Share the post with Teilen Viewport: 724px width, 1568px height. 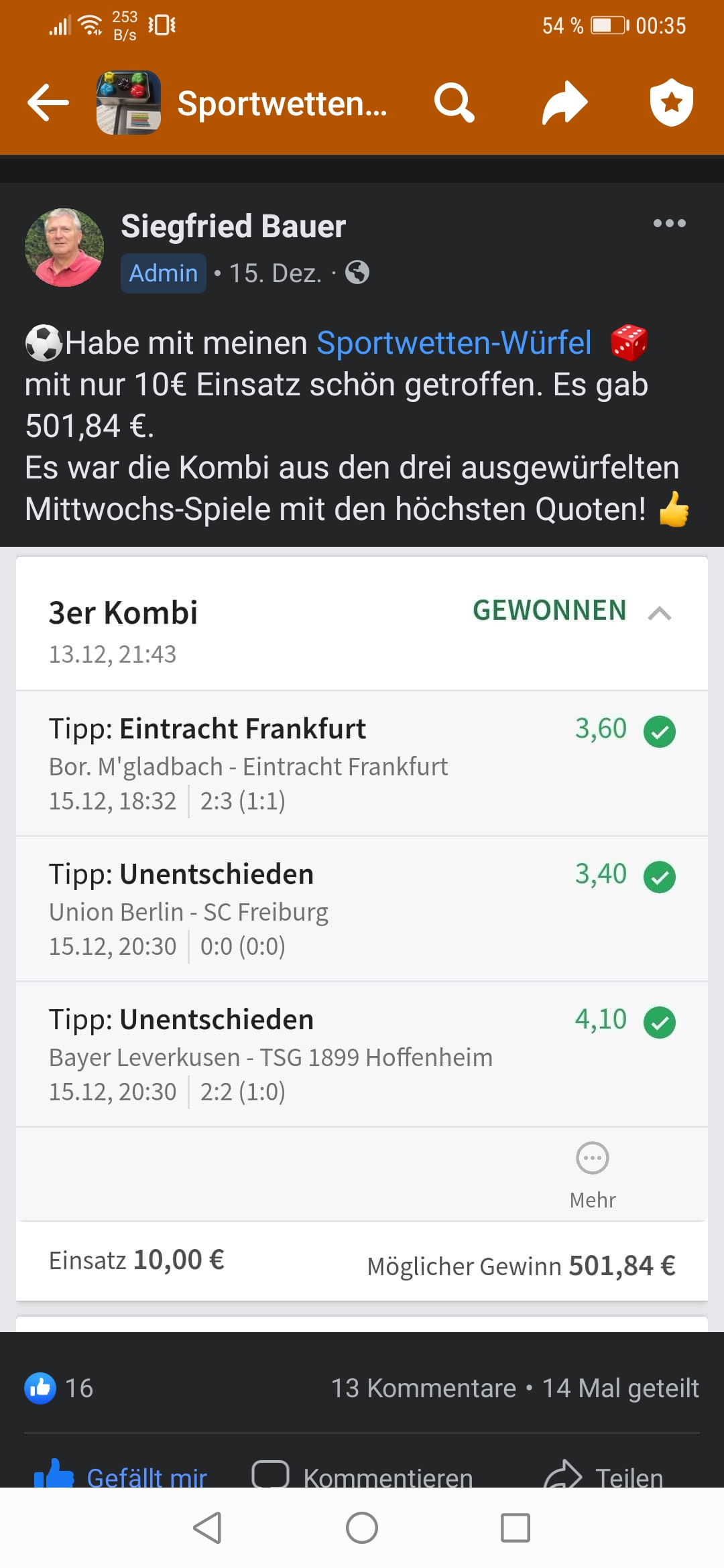[x=603, y=1476]
